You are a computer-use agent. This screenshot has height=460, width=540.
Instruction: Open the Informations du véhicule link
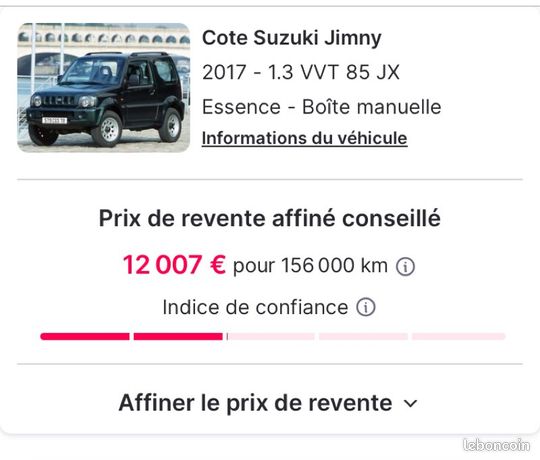[304, 138]
